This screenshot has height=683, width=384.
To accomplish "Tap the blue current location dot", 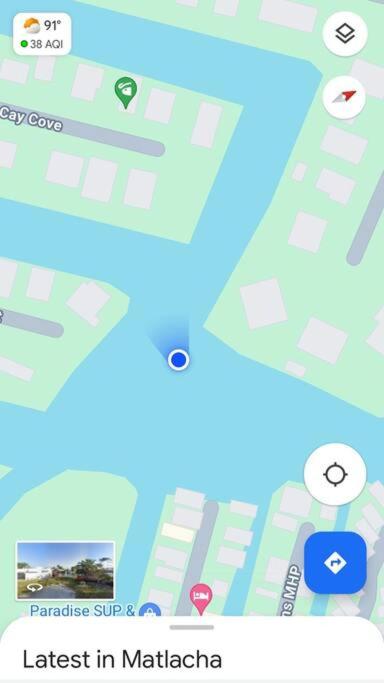I will click(179, 360).
